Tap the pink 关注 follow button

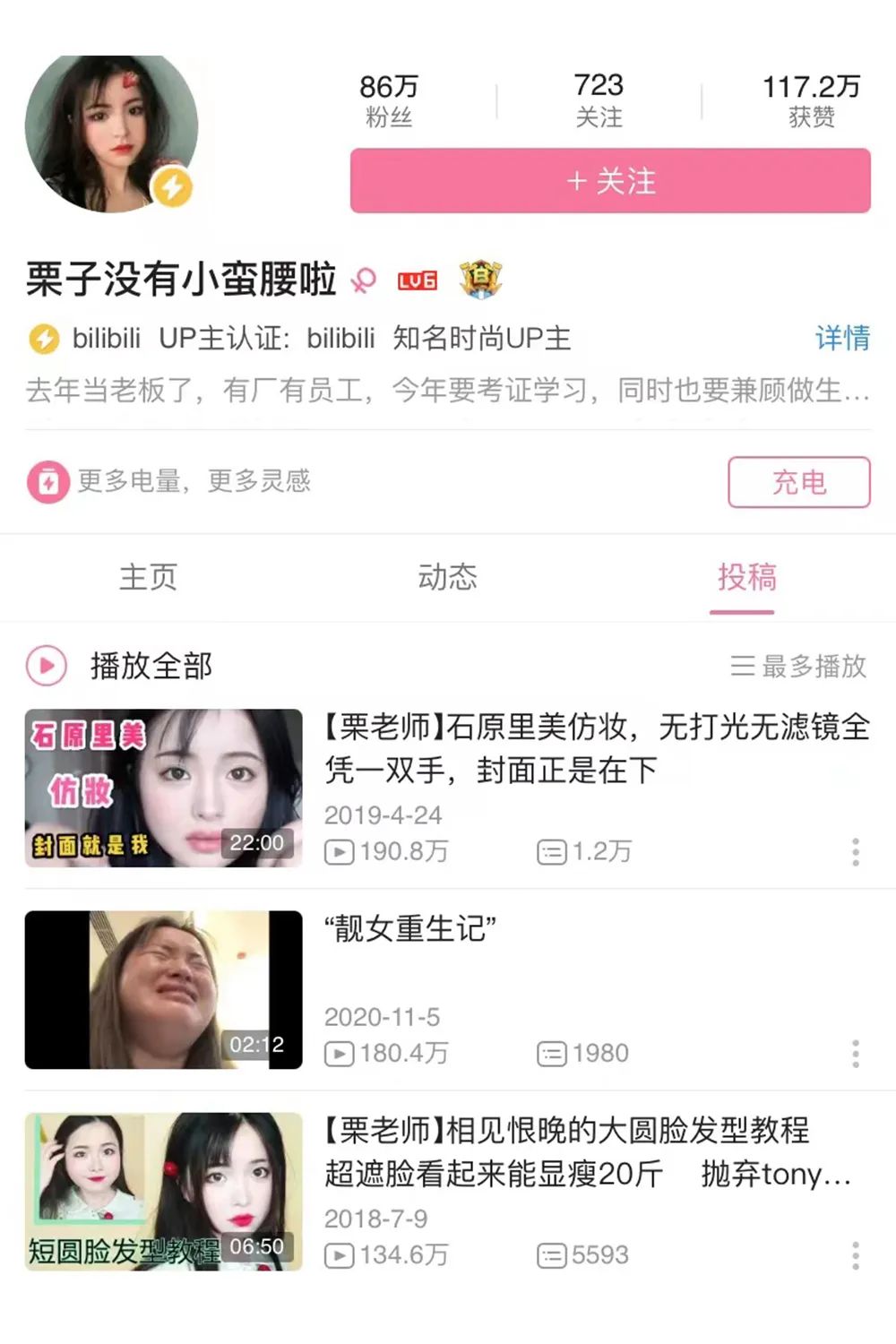pyautogui.click(x=610, y=181)
